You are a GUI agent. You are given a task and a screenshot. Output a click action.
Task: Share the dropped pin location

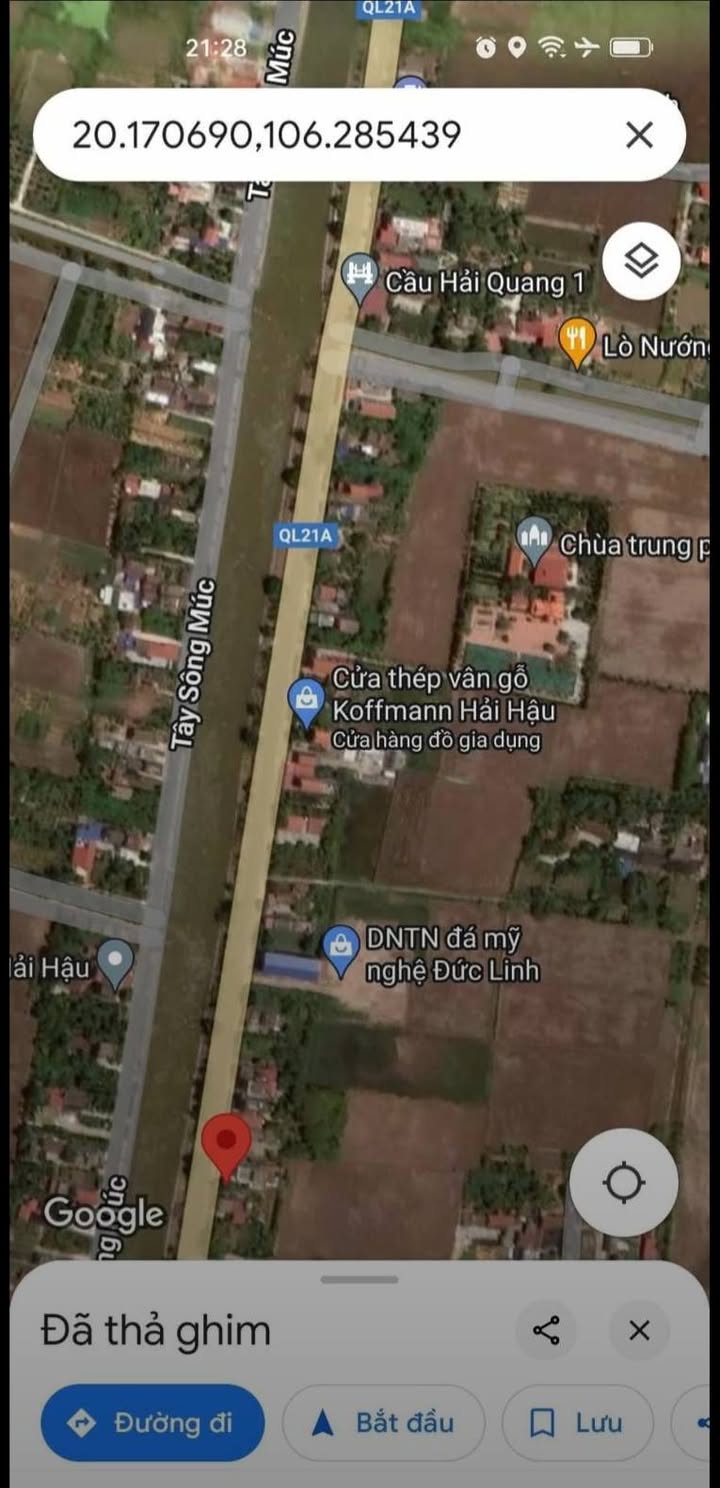546,1330
